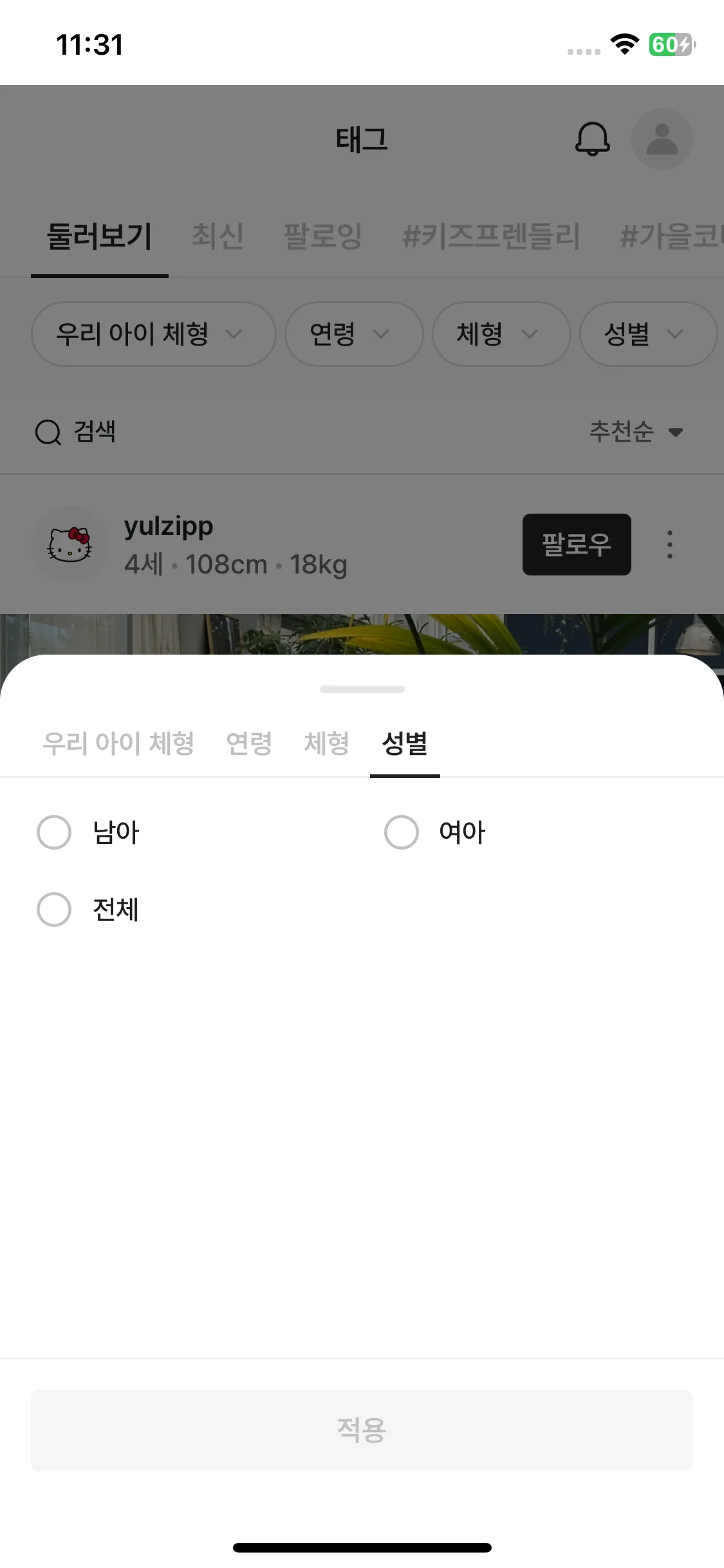Switch to the 최신 tab
Viewport: 724px width, 1568px height.
pos(218,236)
